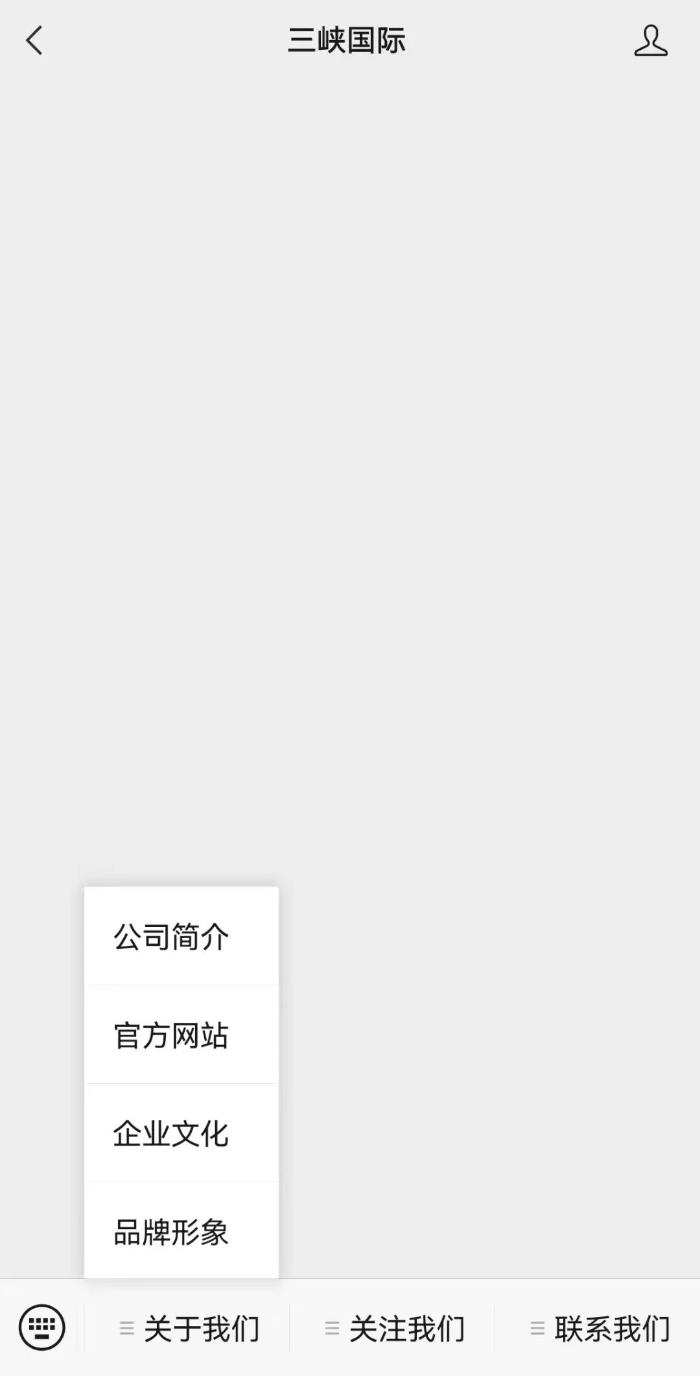Viewport: 700px width, 1376px height.
Task: Open the account profile icon
Action: click(x=650, y=41)
